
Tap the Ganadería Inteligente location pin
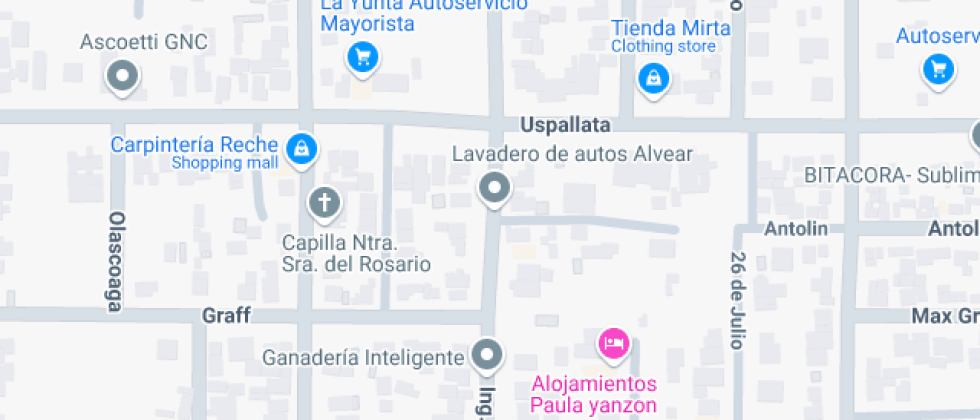pyautogui.click(x=487, y=354)
